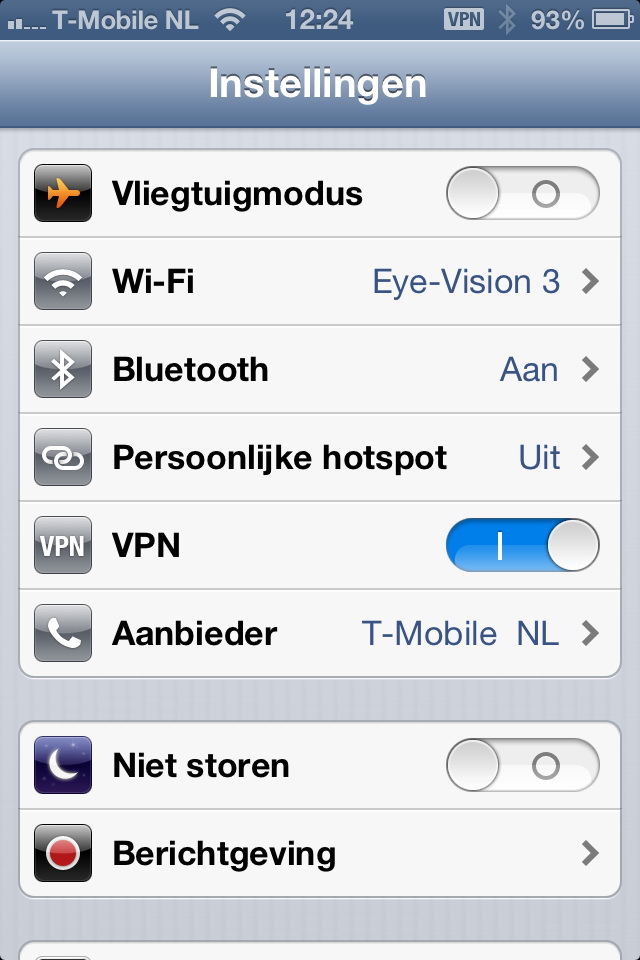Open Aanbieder carrier settings
Screen dimensions: 640x960
click(x=320, y=633)
